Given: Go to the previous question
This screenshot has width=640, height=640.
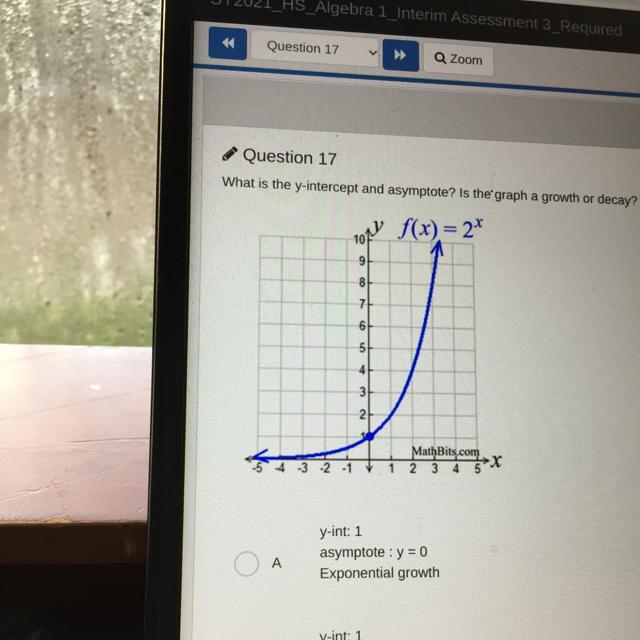Looking at the screenshot, I should click(x=227, y=45).
